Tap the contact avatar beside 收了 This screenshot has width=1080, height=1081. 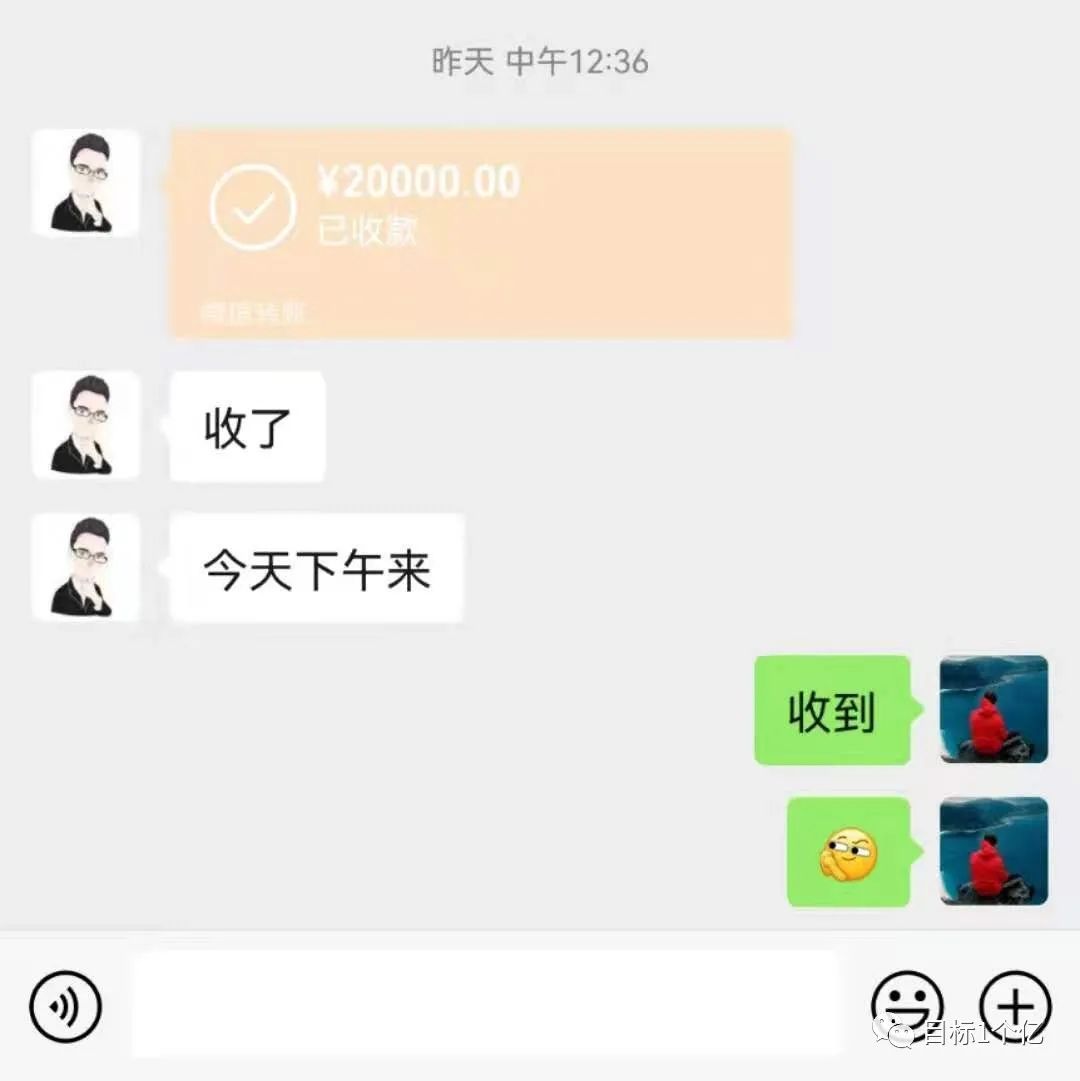click(85, 425)
